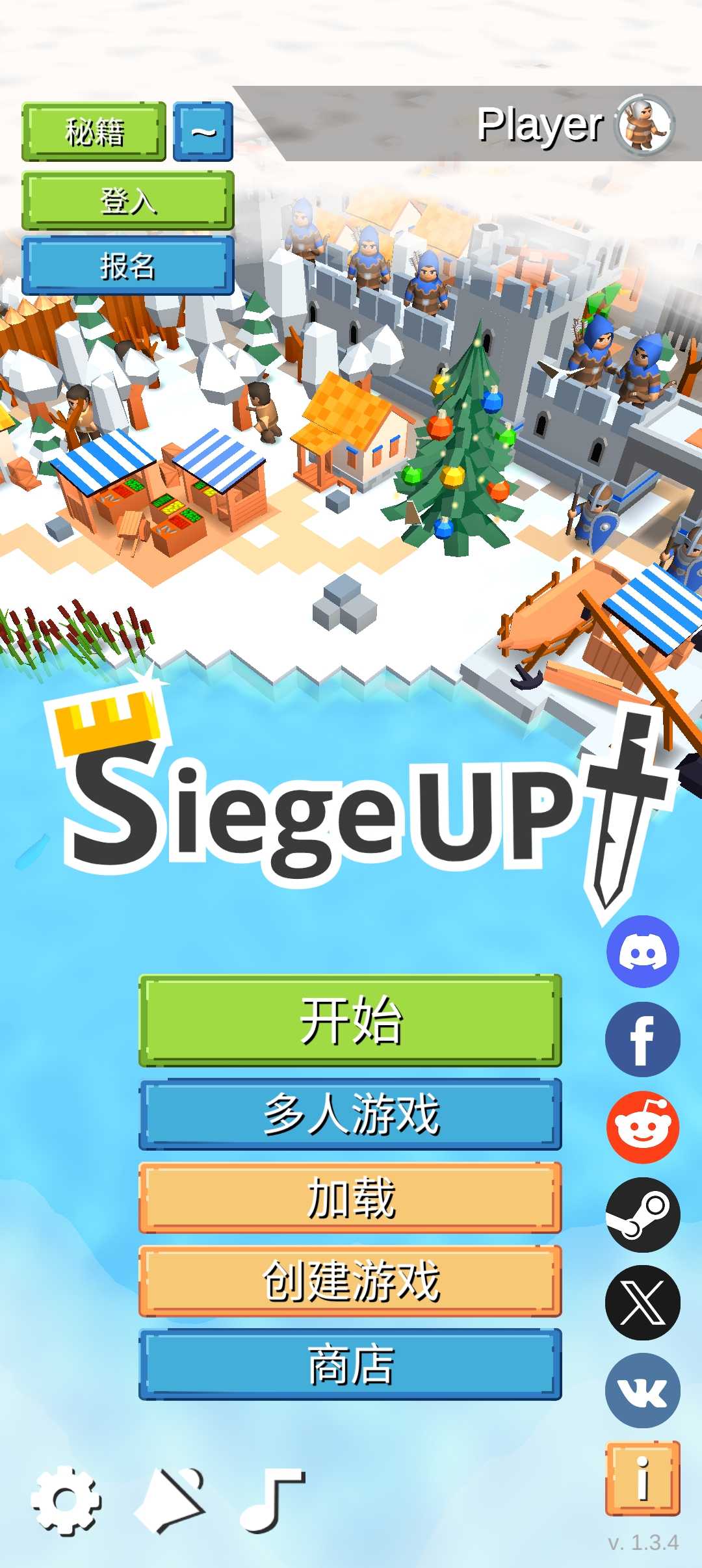Tap 登入 to log in
The image size is (702, 1568).
coord(128,201)
